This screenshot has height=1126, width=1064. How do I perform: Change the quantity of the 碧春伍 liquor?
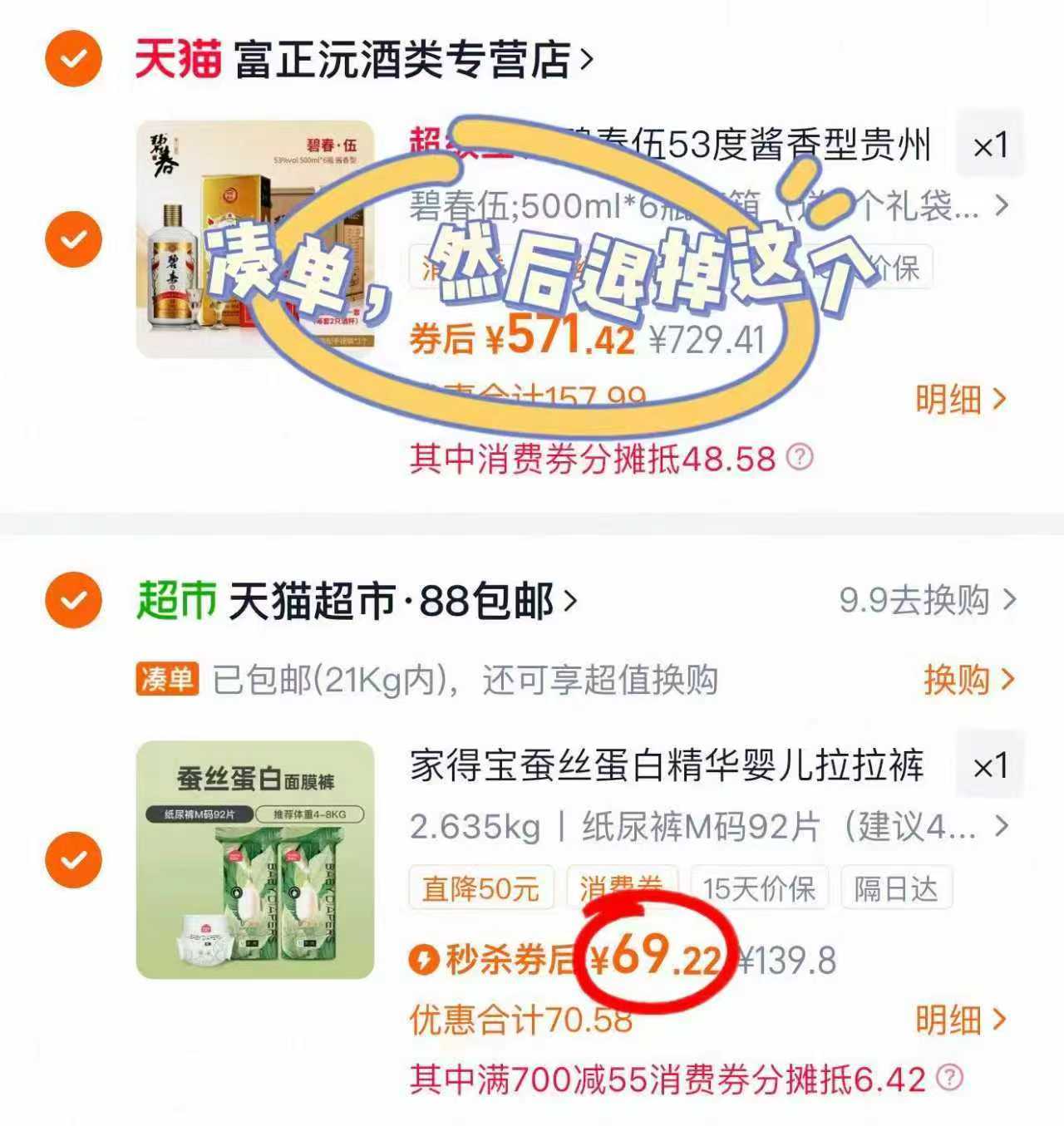(x=989, y=145)
